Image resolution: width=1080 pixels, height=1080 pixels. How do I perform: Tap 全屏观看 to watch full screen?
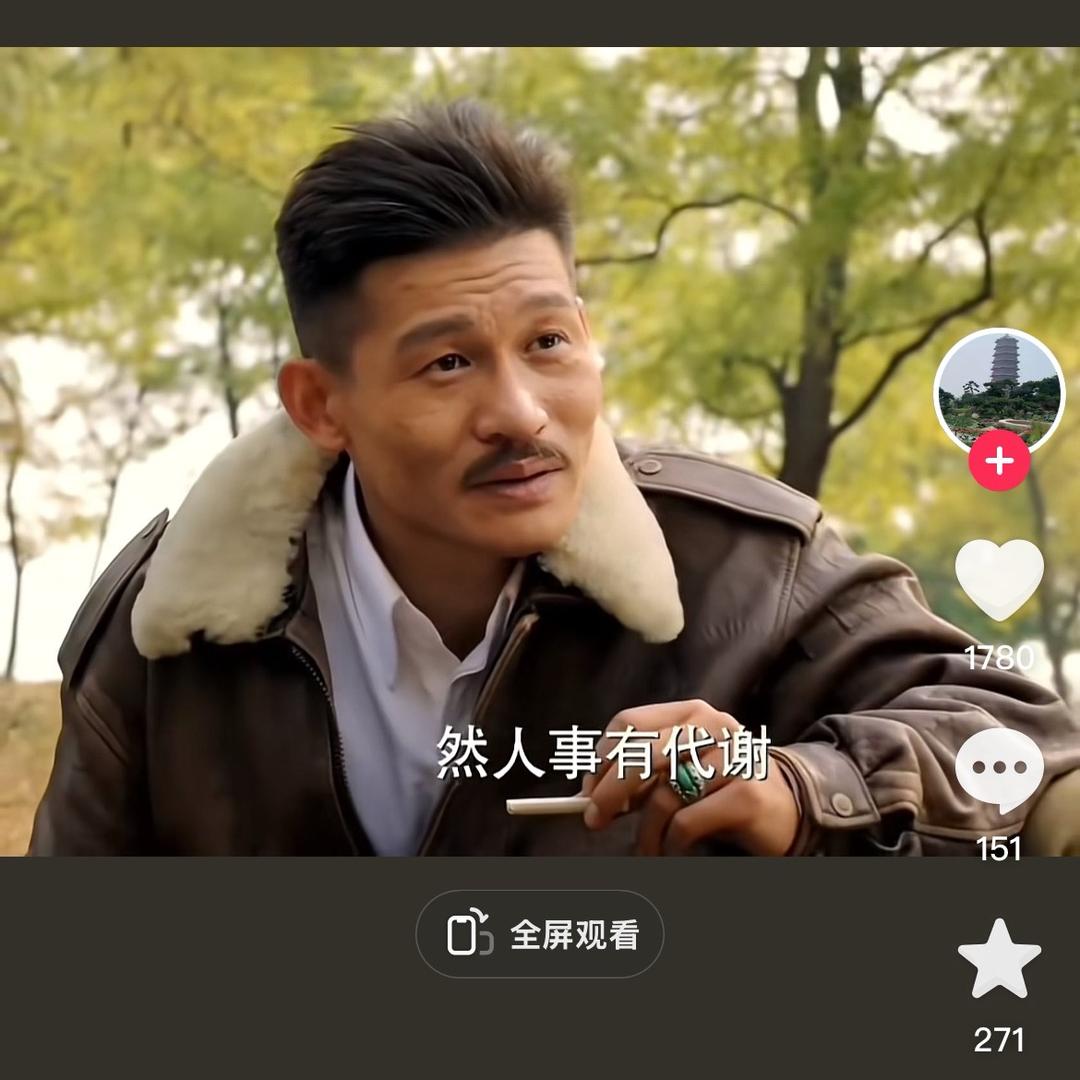tap(540, 934)
